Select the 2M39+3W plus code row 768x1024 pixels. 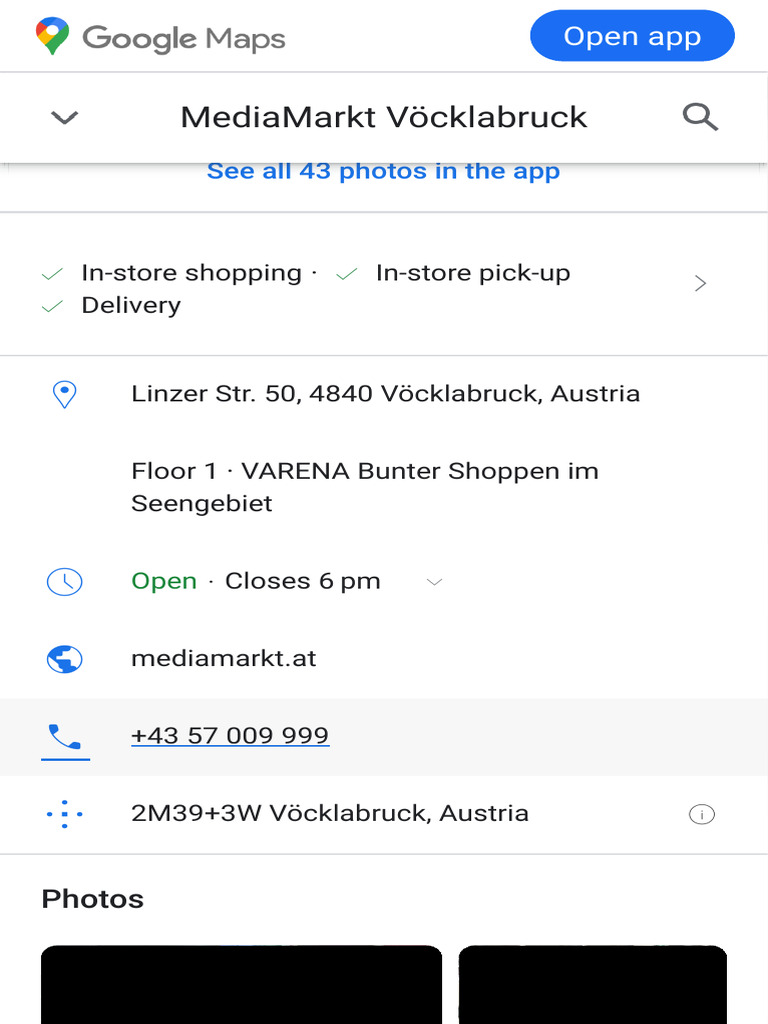coord(330,814)
